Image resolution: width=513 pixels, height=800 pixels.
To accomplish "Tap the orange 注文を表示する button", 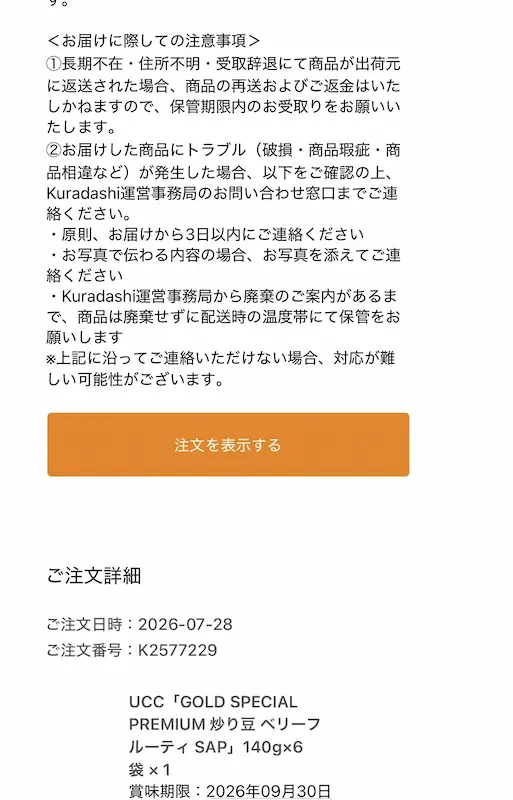I will point(228,444).
